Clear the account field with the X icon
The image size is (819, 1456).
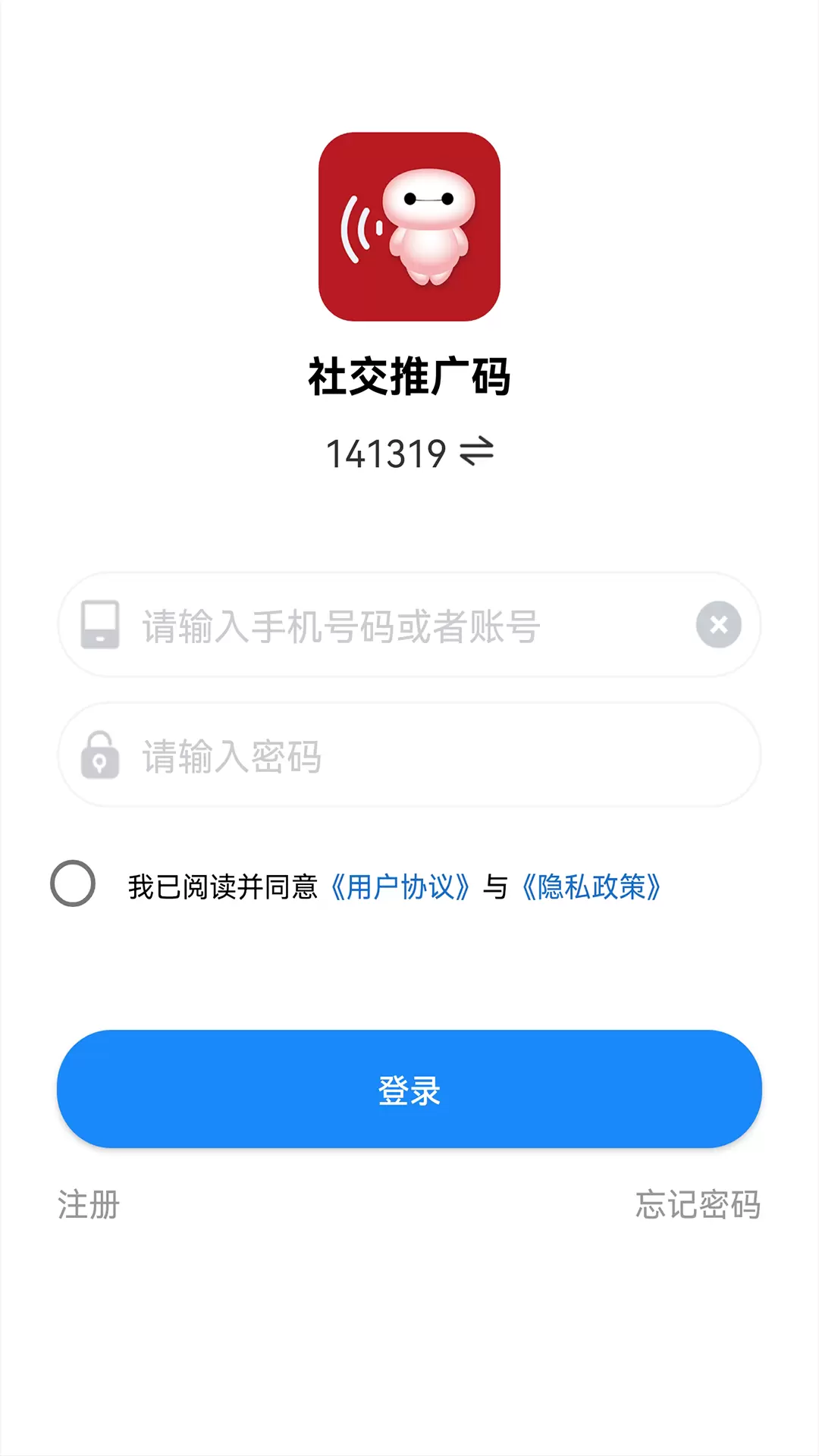[718, 625]
